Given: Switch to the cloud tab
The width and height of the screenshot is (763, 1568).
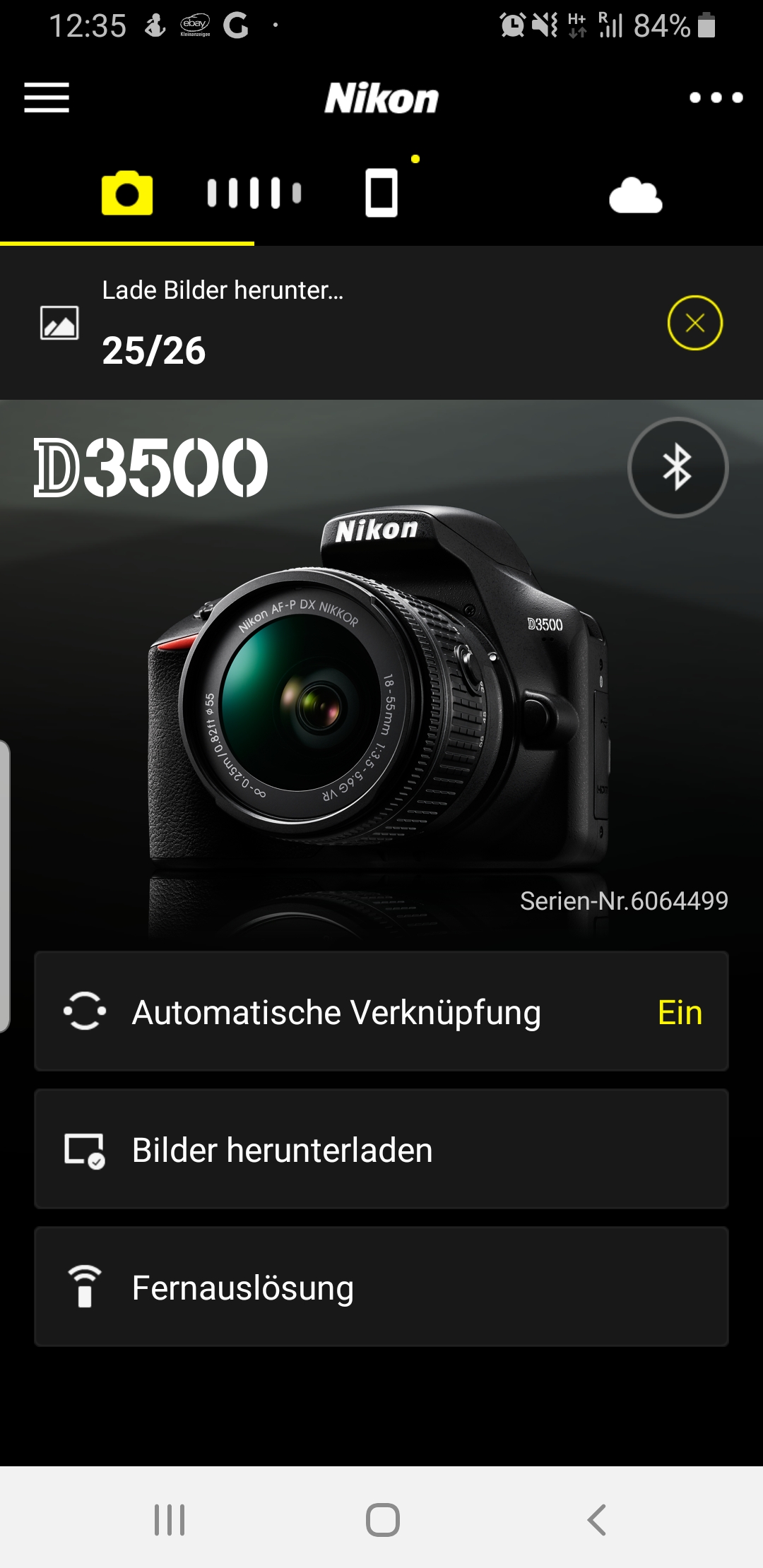Looking at the screenshot, I should (635, 196).
